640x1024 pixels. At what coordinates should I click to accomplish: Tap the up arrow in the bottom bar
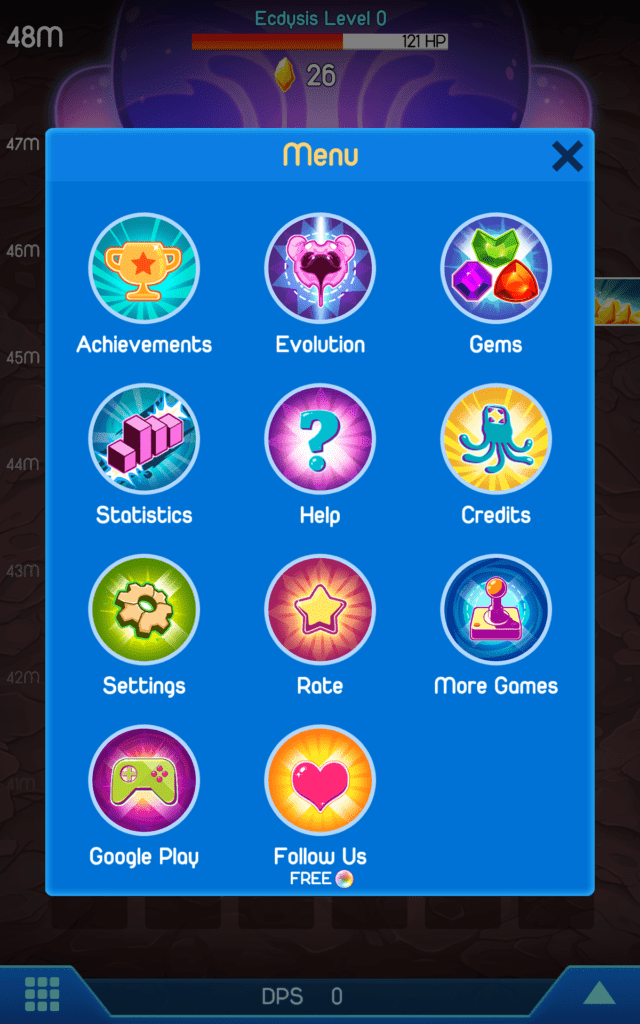[599, 993]
